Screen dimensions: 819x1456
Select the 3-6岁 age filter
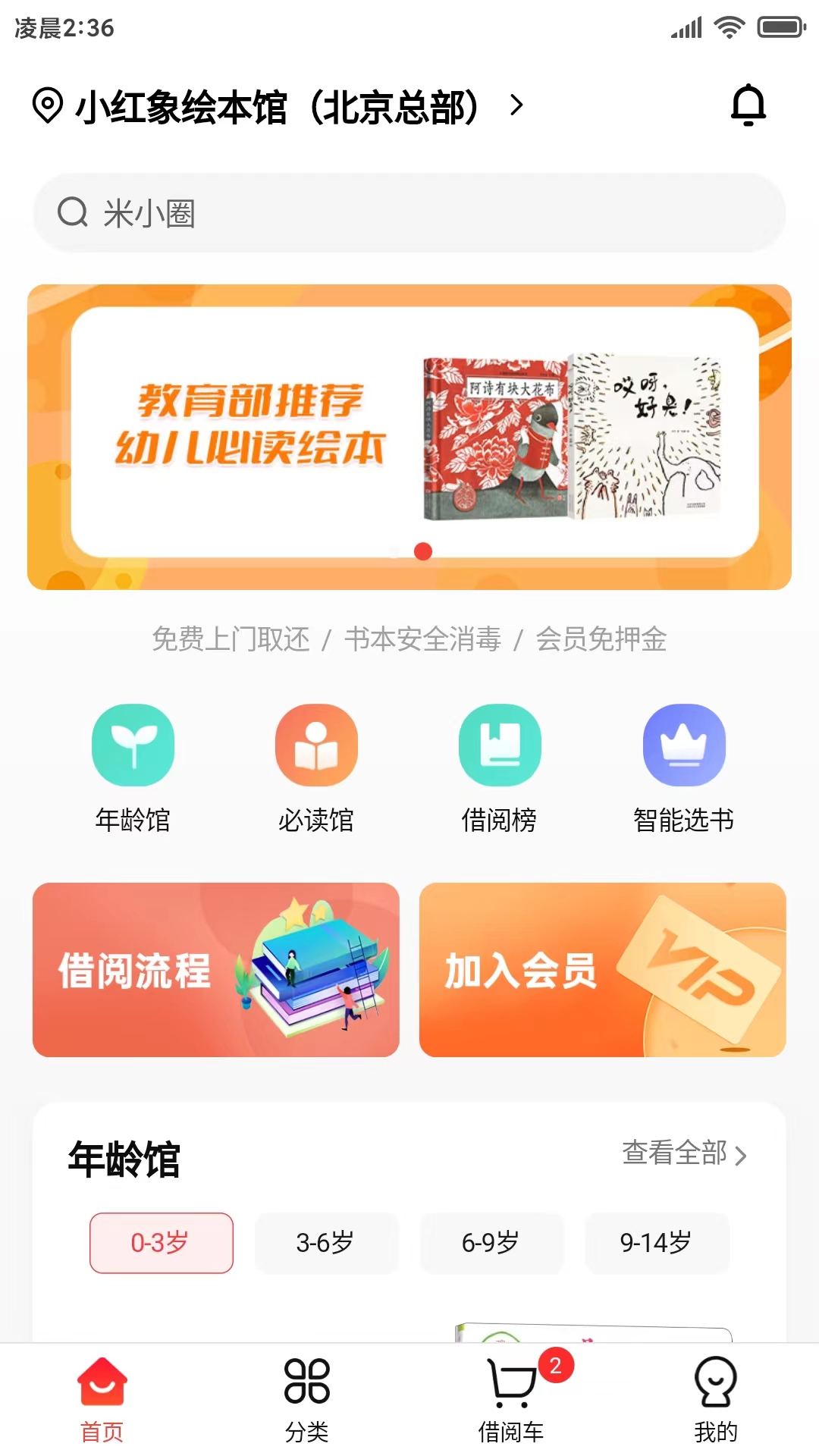click(327, 1243)
